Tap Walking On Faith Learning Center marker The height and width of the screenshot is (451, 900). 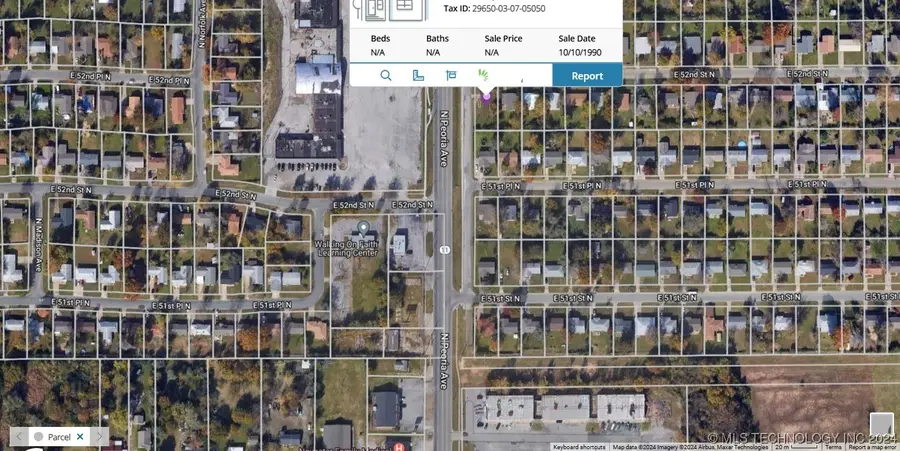362,229
